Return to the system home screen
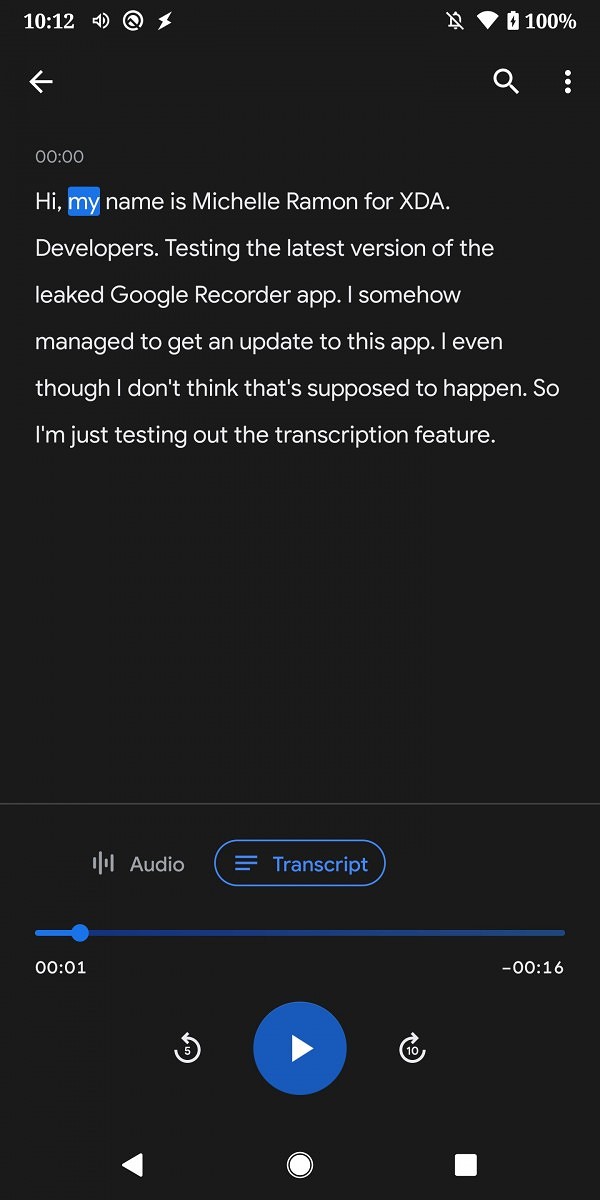600x1200 pixels. (x=299, y=1164)
